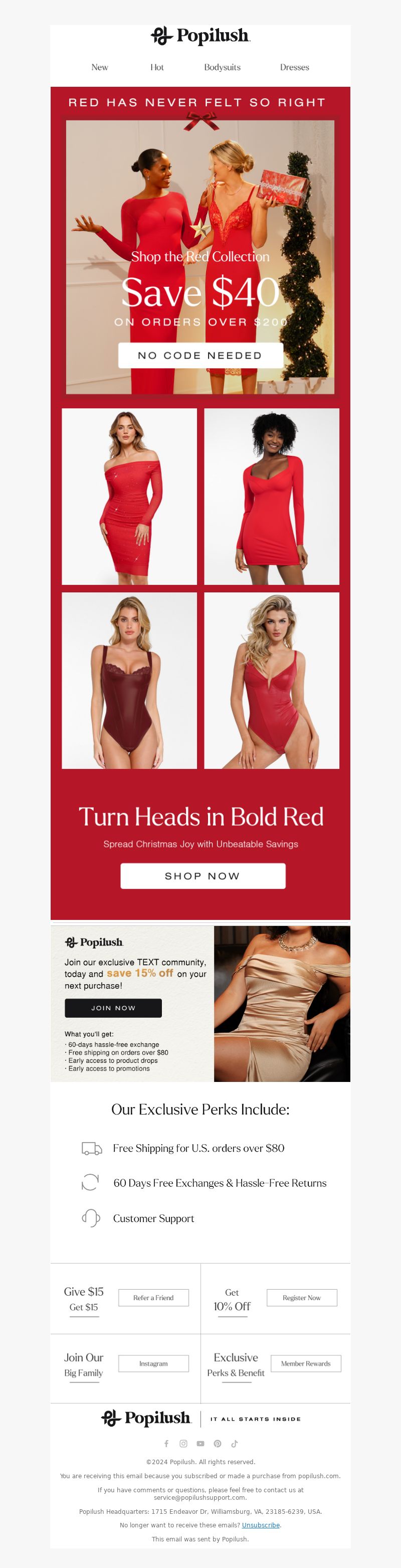Open Member Rewards
401x1568 pixels.
pyautogui.click(x=305, y=1363)
